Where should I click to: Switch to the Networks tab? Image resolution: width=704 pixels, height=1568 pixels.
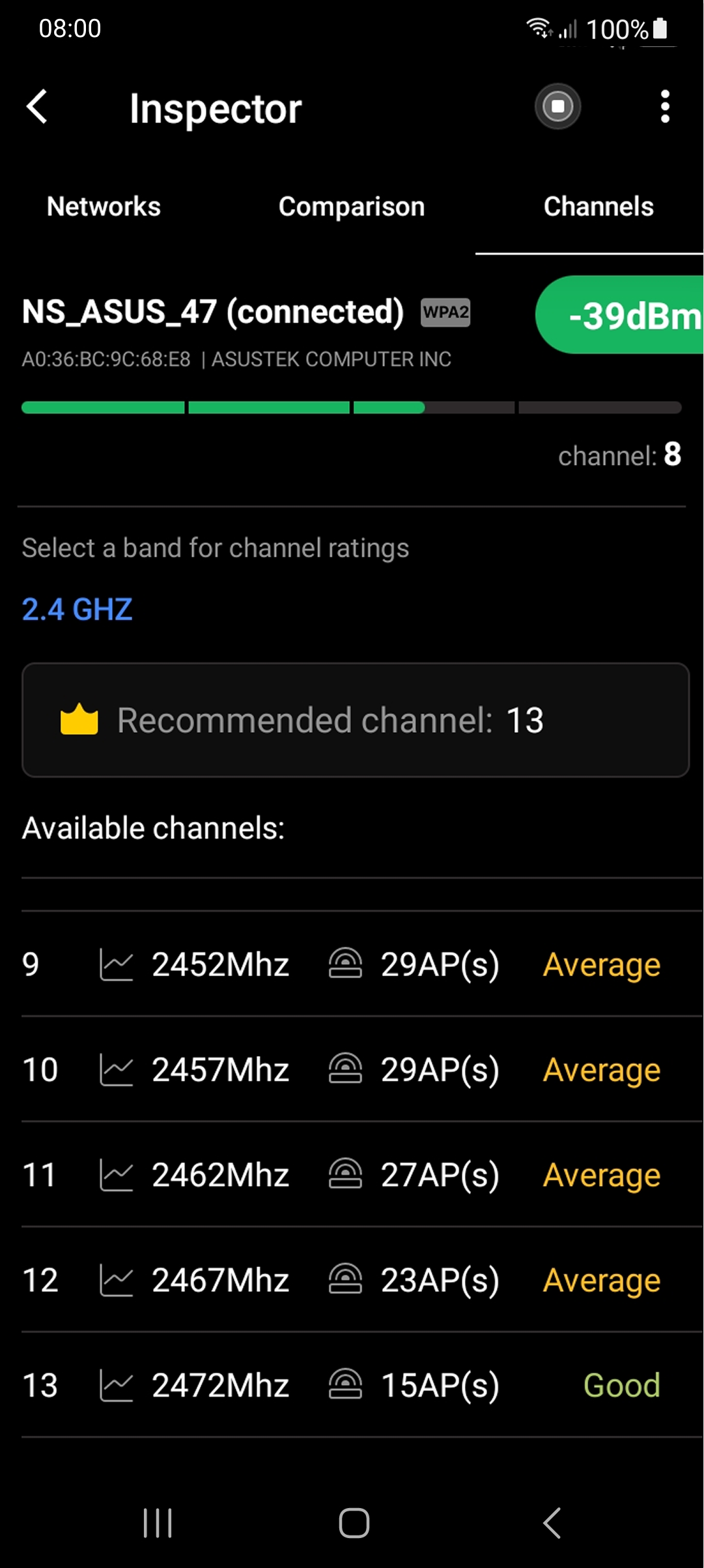[x=104, y=206]
